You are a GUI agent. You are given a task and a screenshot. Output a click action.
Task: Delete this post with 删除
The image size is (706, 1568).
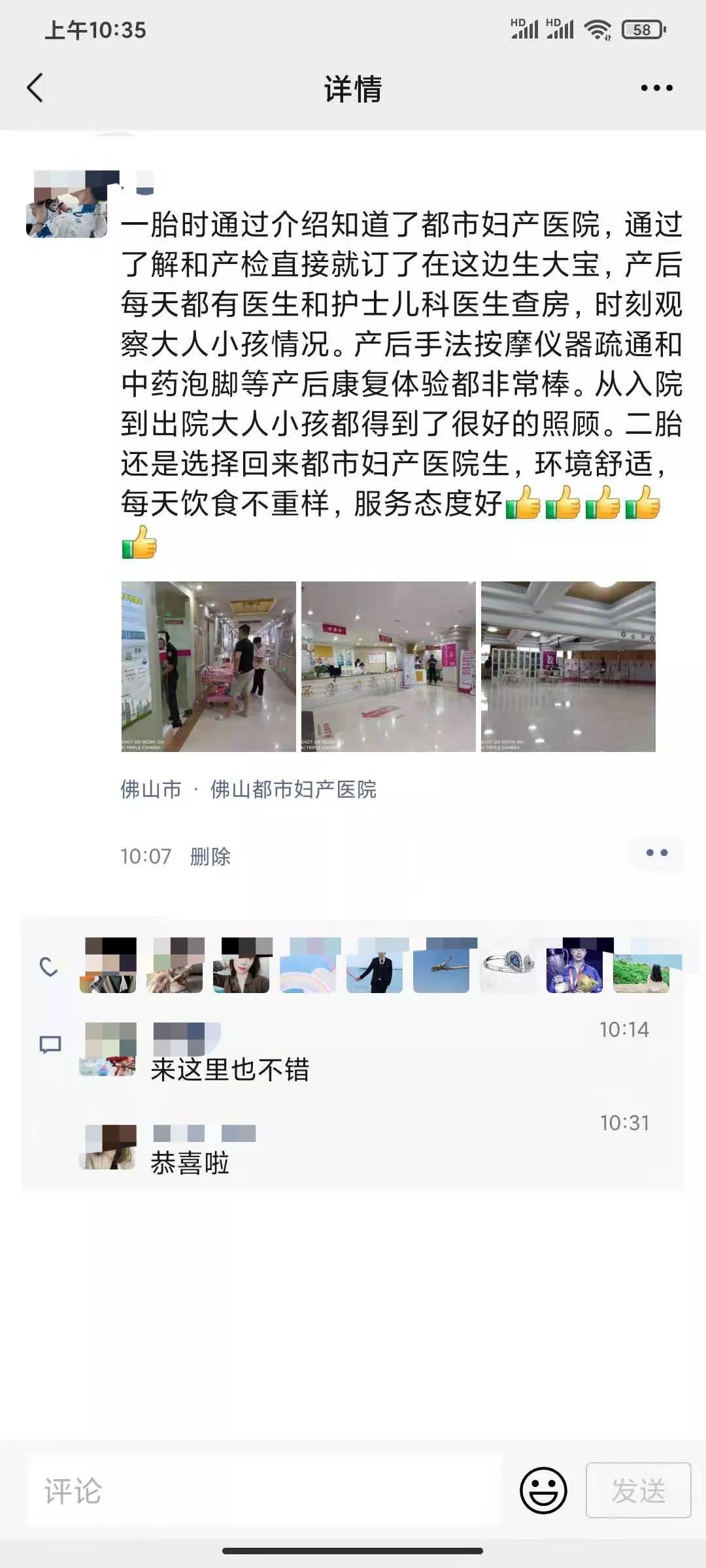point(210,856)
